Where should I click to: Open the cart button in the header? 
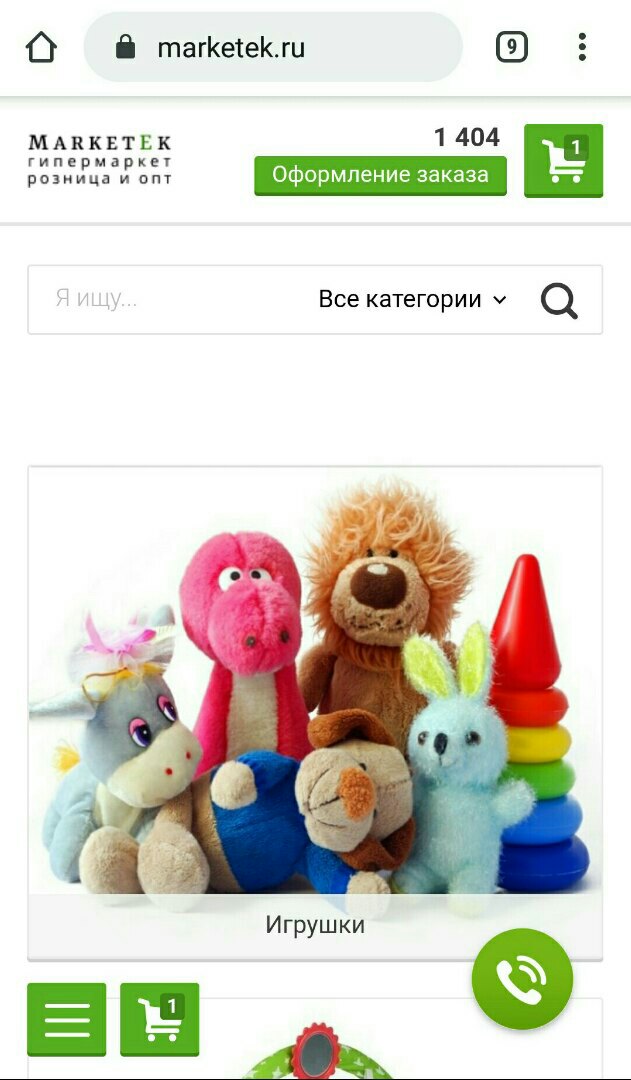[563, 160]
